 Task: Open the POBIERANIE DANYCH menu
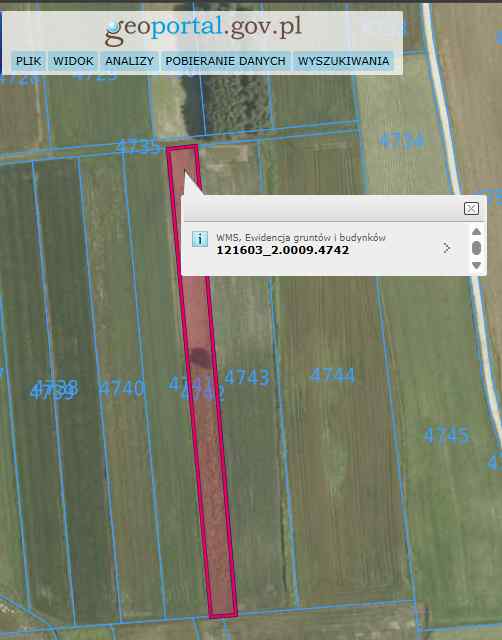click(225, 61)
